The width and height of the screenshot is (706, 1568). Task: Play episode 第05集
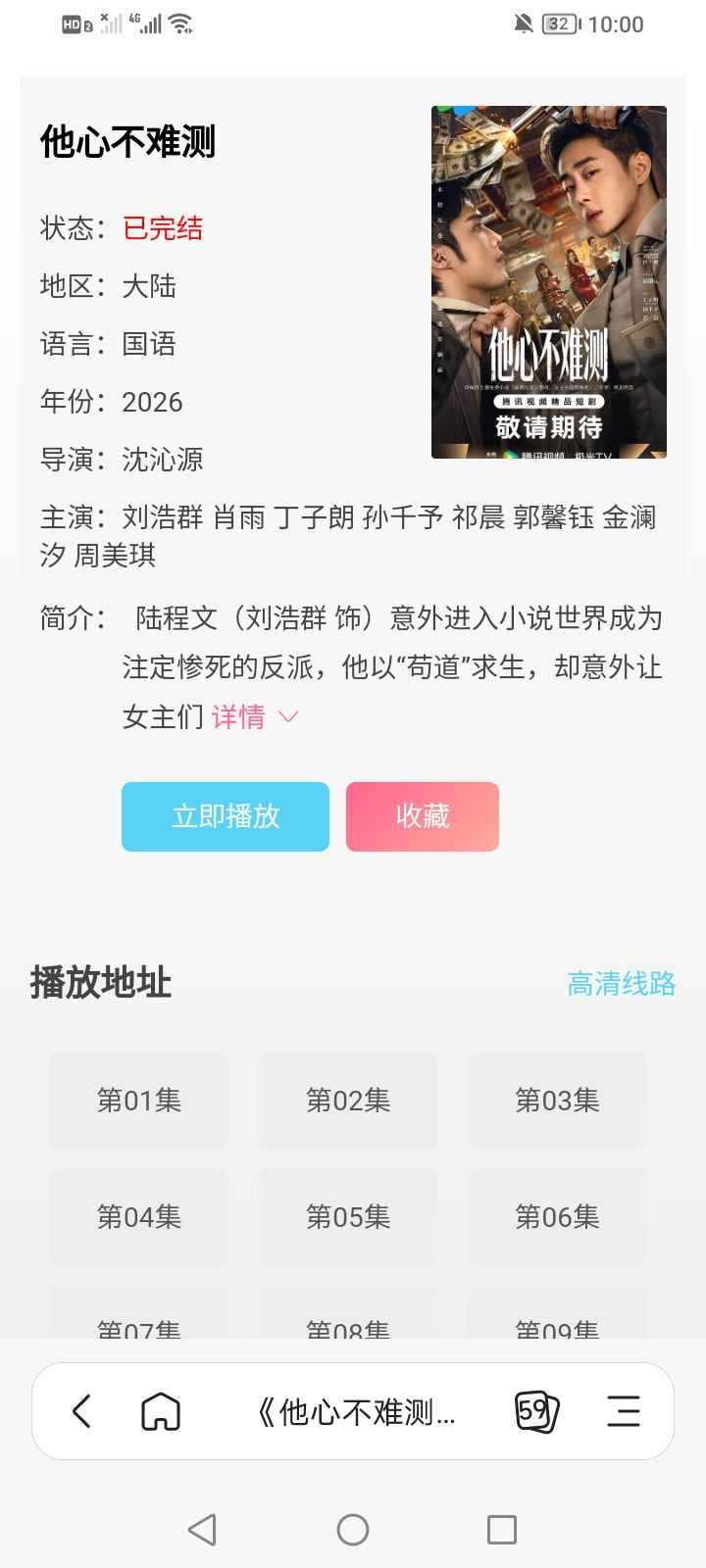[x=348, y=1217]
